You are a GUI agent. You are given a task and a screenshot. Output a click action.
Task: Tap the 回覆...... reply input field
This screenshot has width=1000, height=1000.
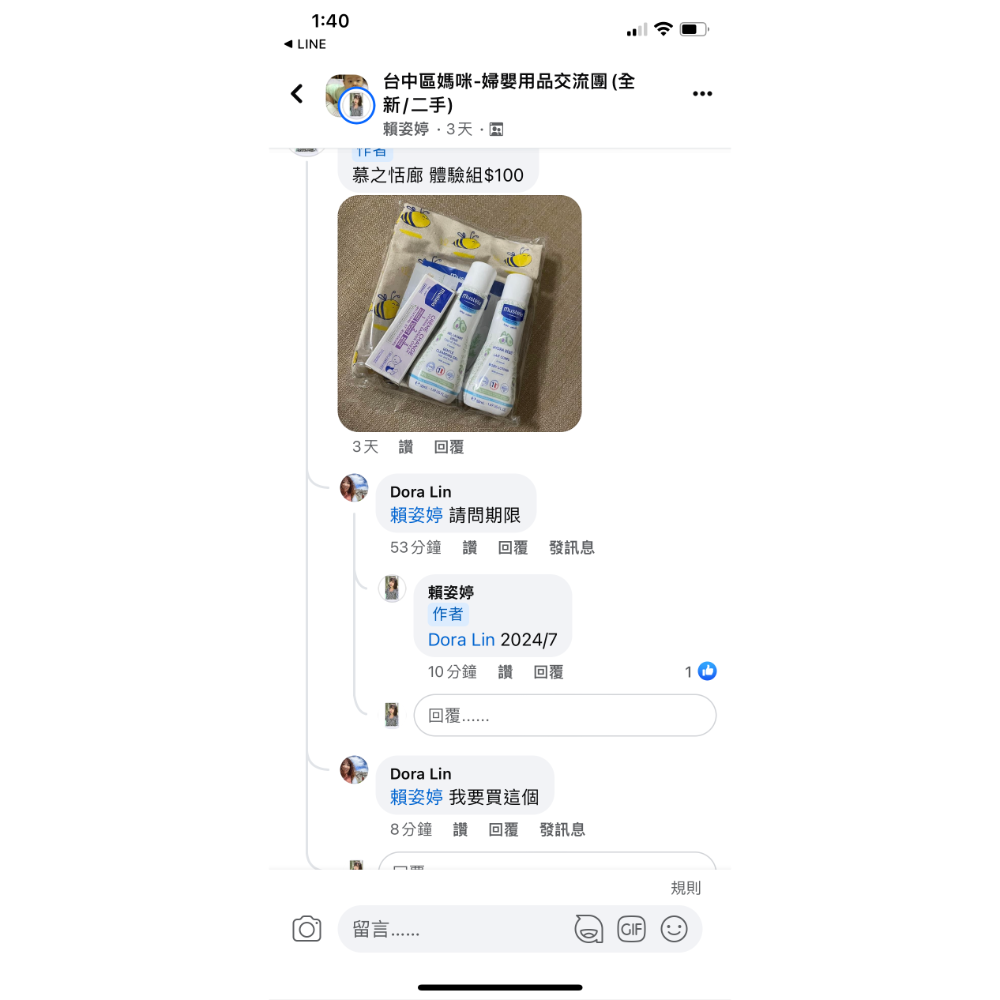565,716
